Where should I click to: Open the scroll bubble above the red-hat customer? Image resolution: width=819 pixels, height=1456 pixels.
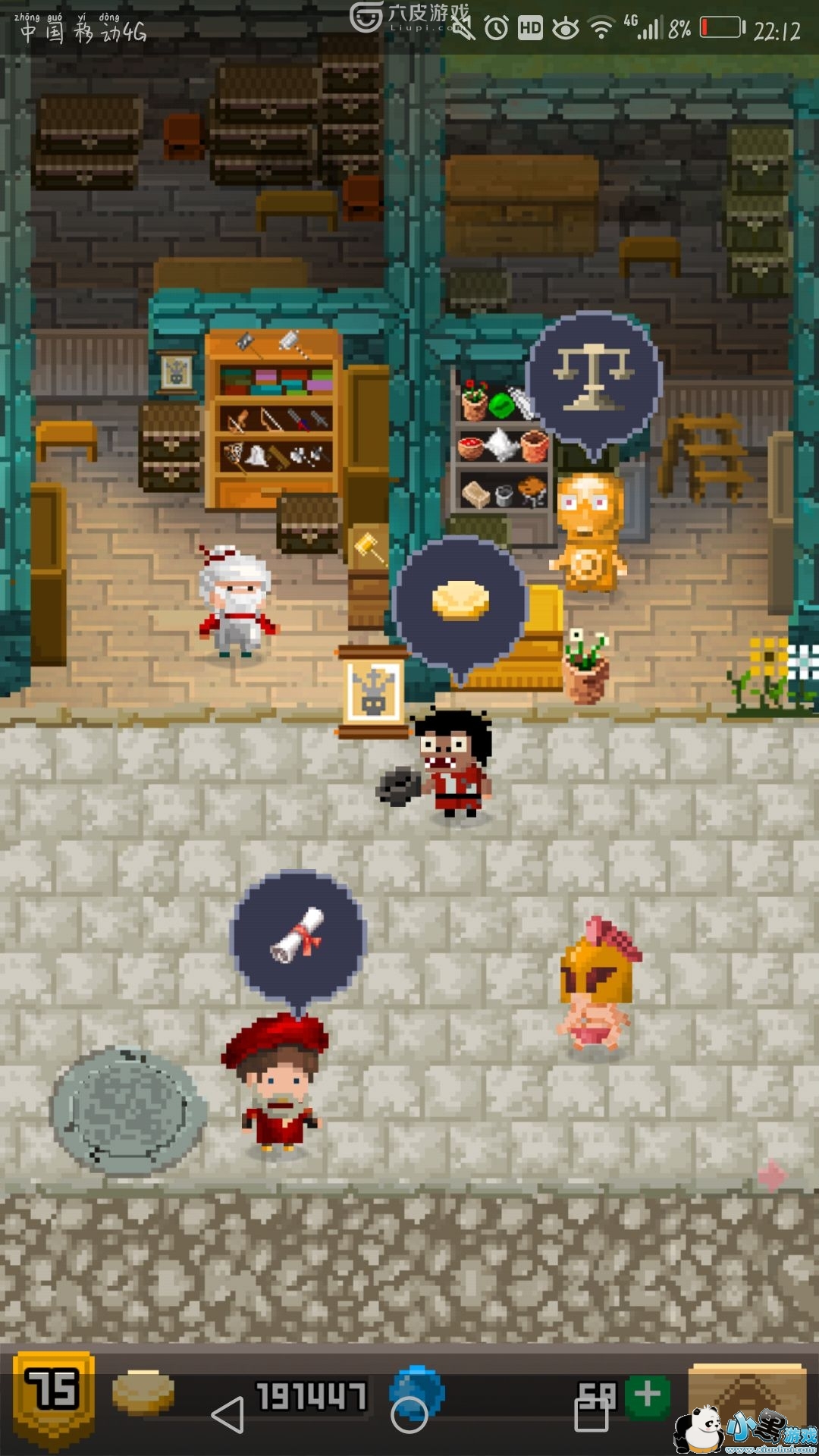299,935
